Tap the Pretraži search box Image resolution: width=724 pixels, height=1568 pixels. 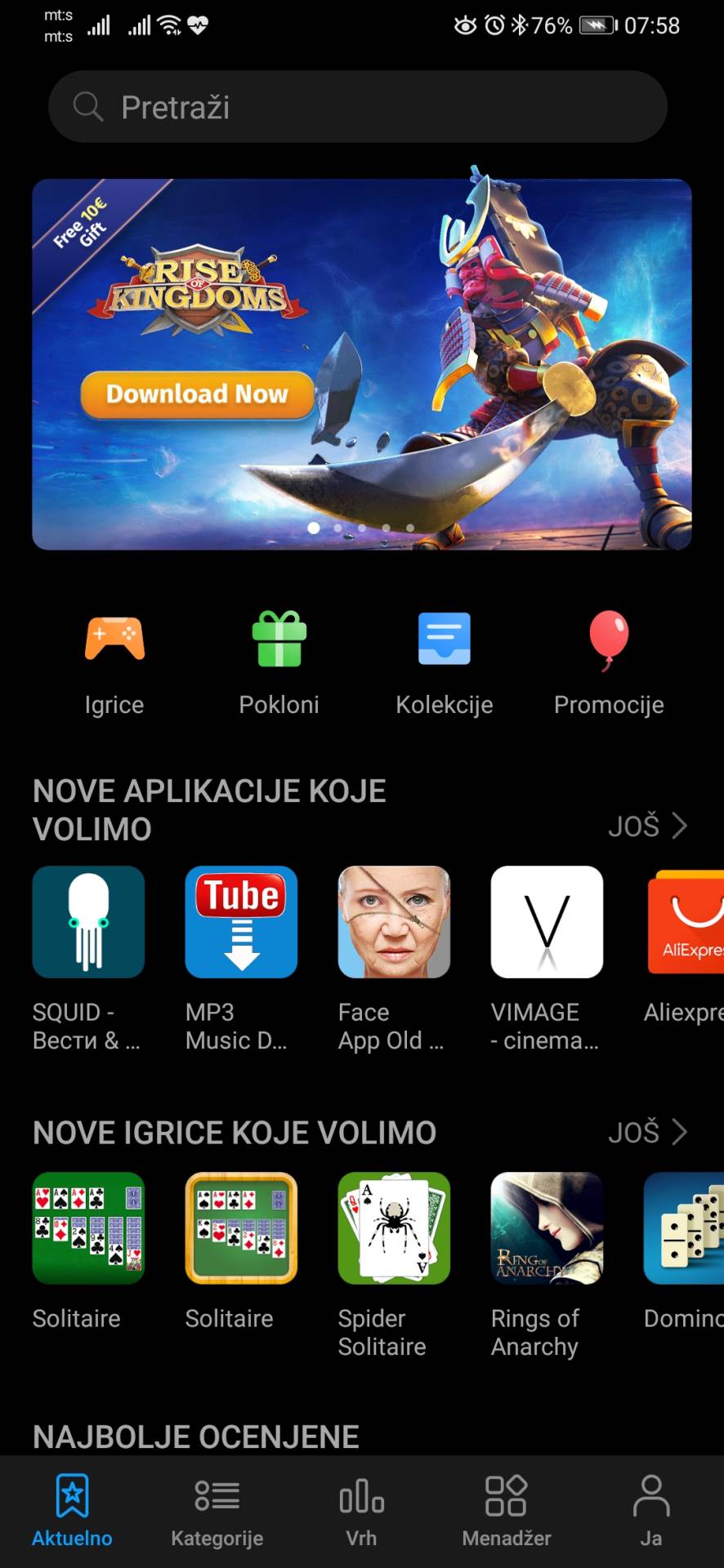[x=358, y=107]
